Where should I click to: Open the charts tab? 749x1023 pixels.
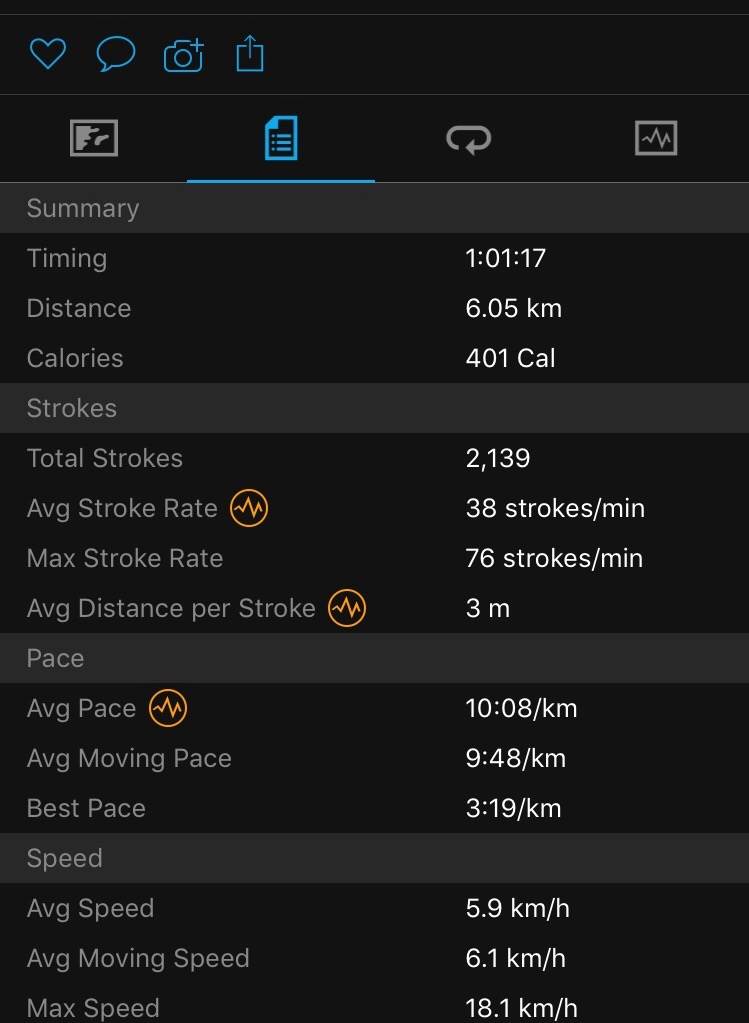tap(656, 138)
